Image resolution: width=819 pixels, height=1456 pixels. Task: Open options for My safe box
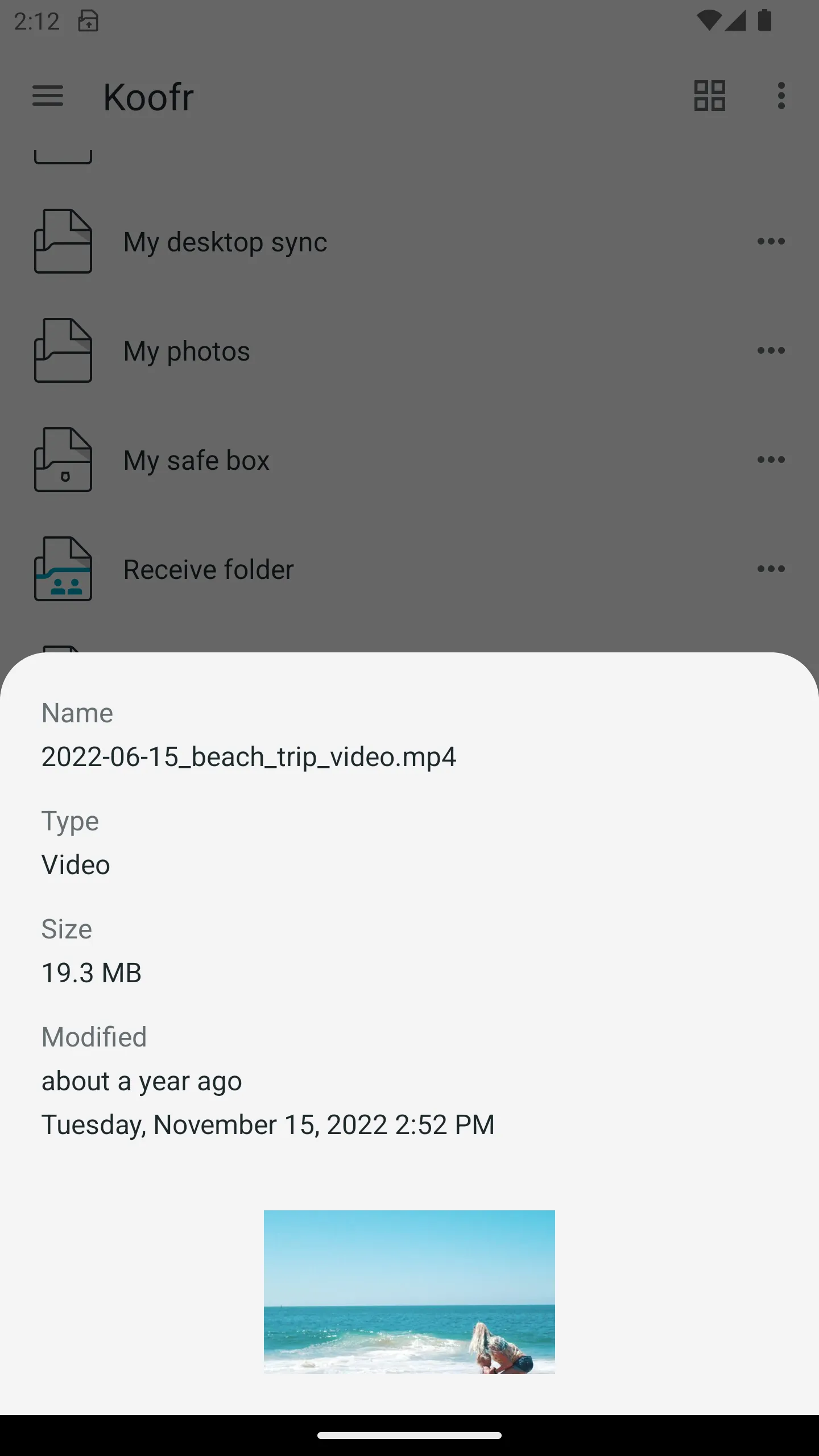pyautogui.click(x=771, y=460)
